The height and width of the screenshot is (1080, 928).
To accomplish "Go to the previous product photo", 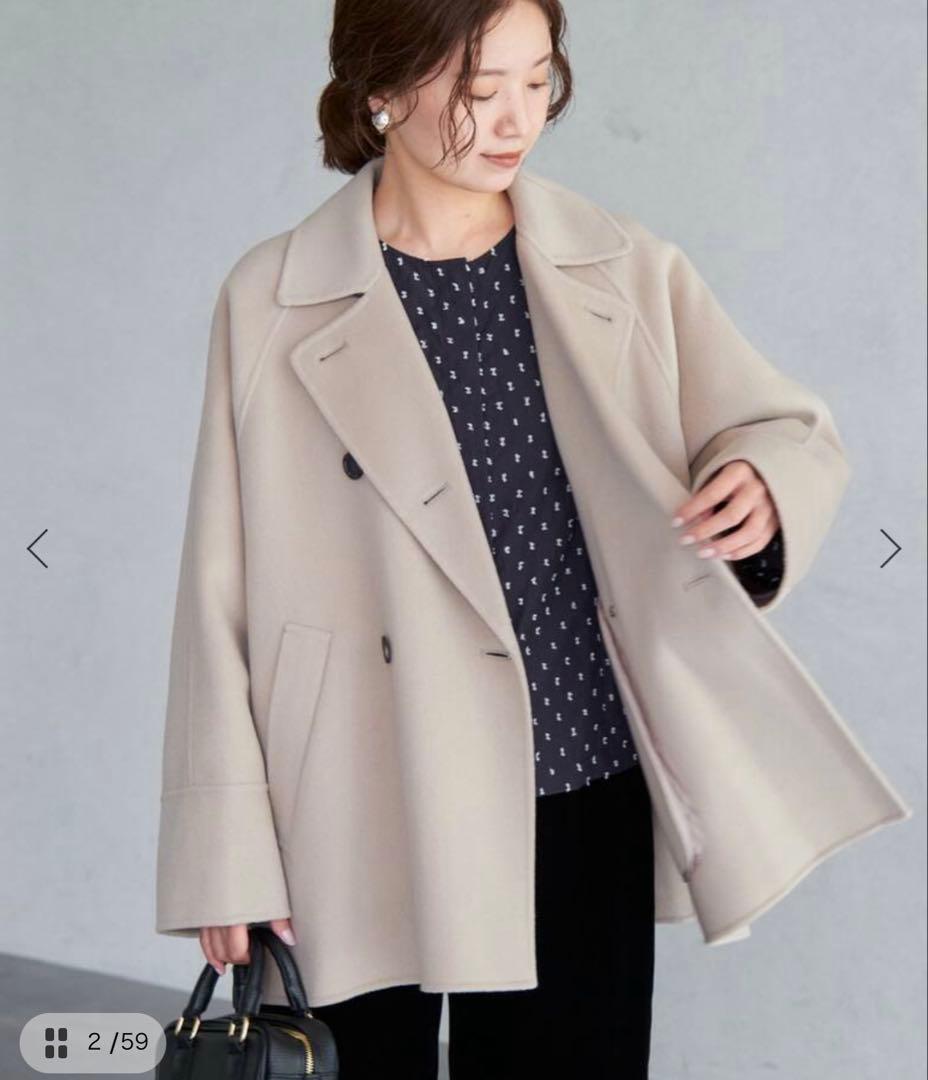I will pos(37,548).
